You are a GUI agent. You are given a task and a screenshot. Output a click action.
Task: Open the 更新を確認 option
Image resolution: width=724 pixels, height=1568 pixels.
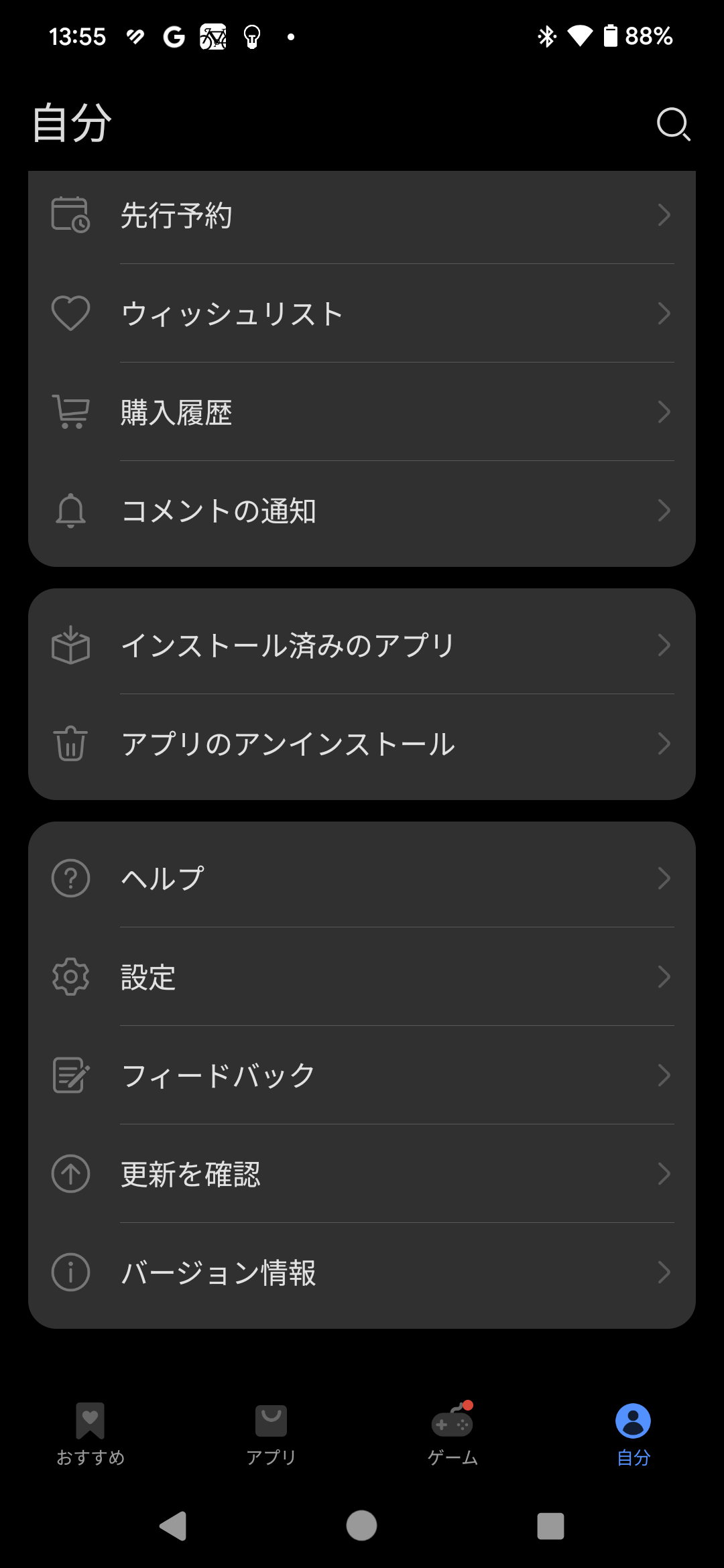[x=362, y=1173]
